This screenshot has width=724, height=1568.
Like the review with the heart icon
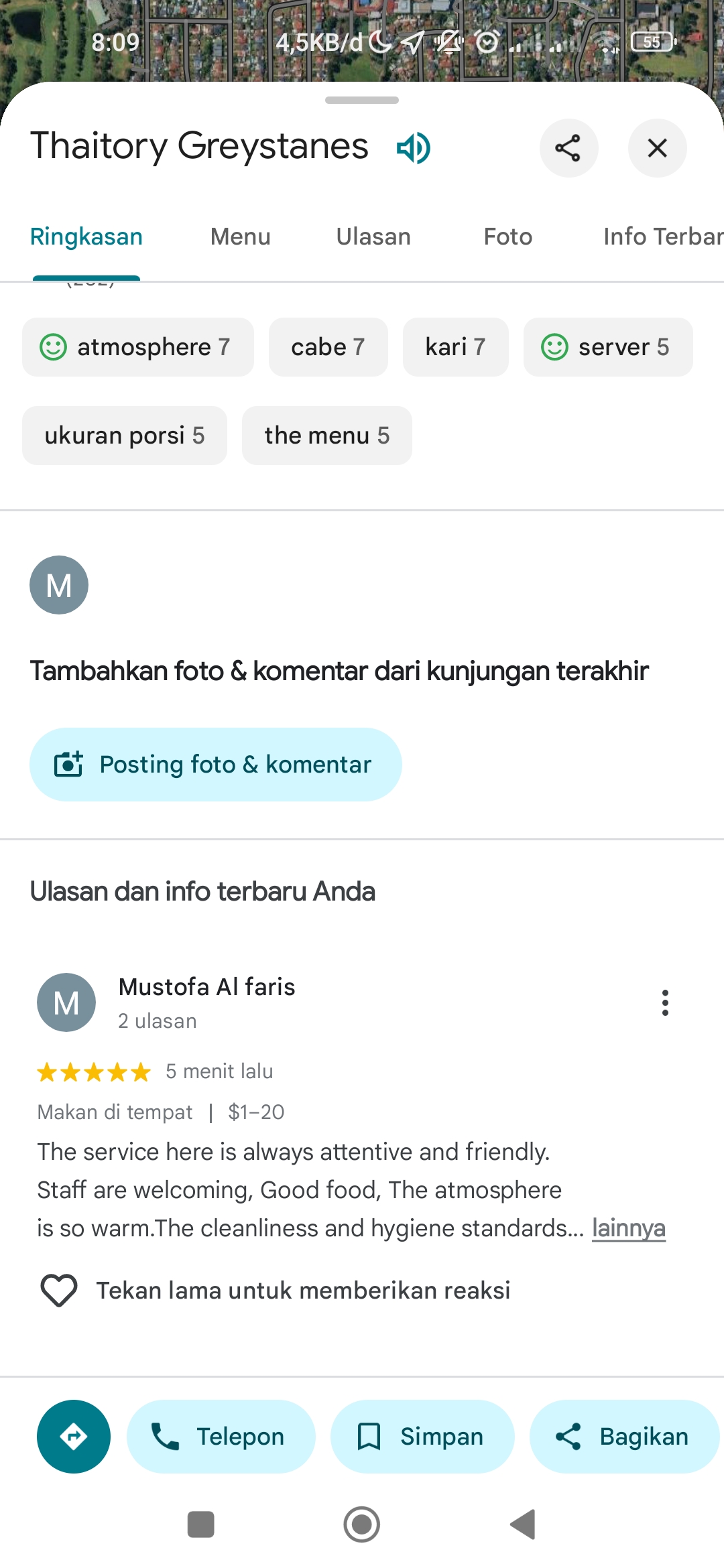coord(59,1290)
